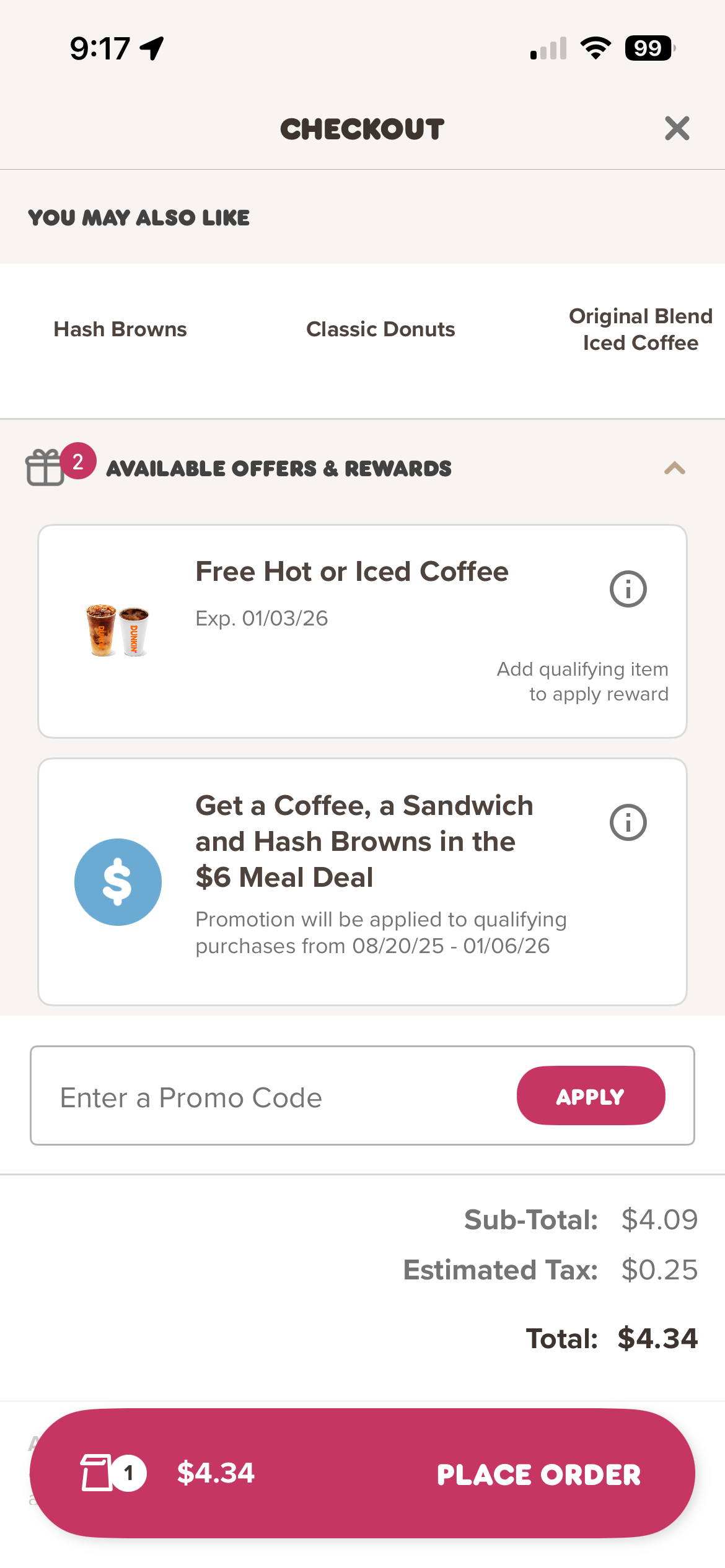Choose Original Blend Iced Coffee suggestion
The width and height of the screenshot is (725, 1568).
(640, 329)
